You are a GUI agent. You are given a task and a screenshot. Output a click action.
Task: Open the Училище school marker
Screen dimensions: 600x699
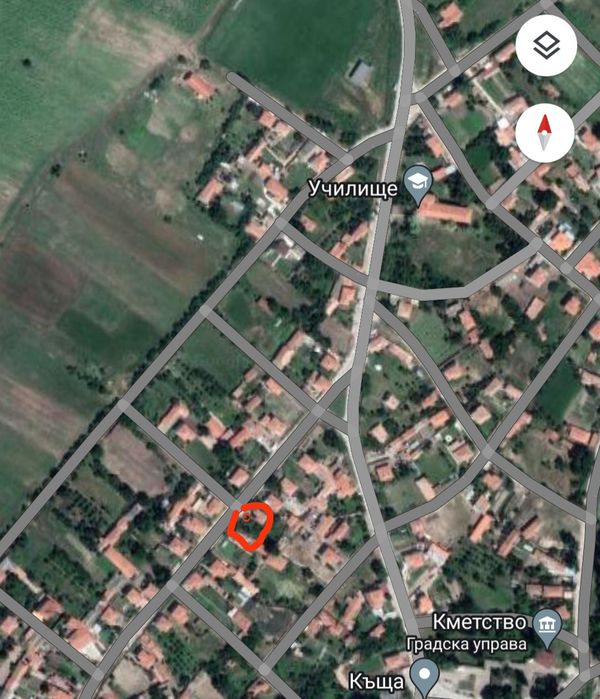(x=416, y=184)
